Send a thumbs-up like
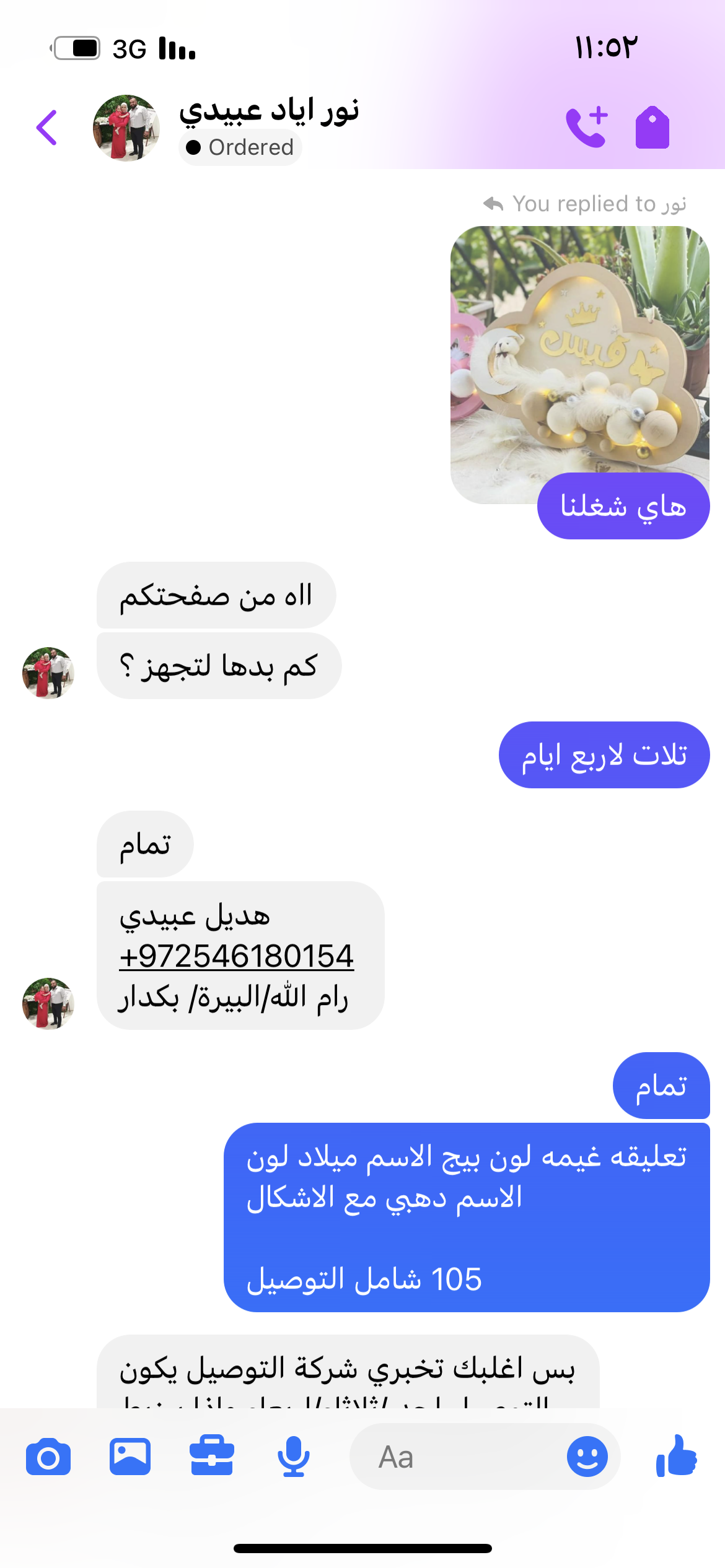 click(x=677, y=1457)
